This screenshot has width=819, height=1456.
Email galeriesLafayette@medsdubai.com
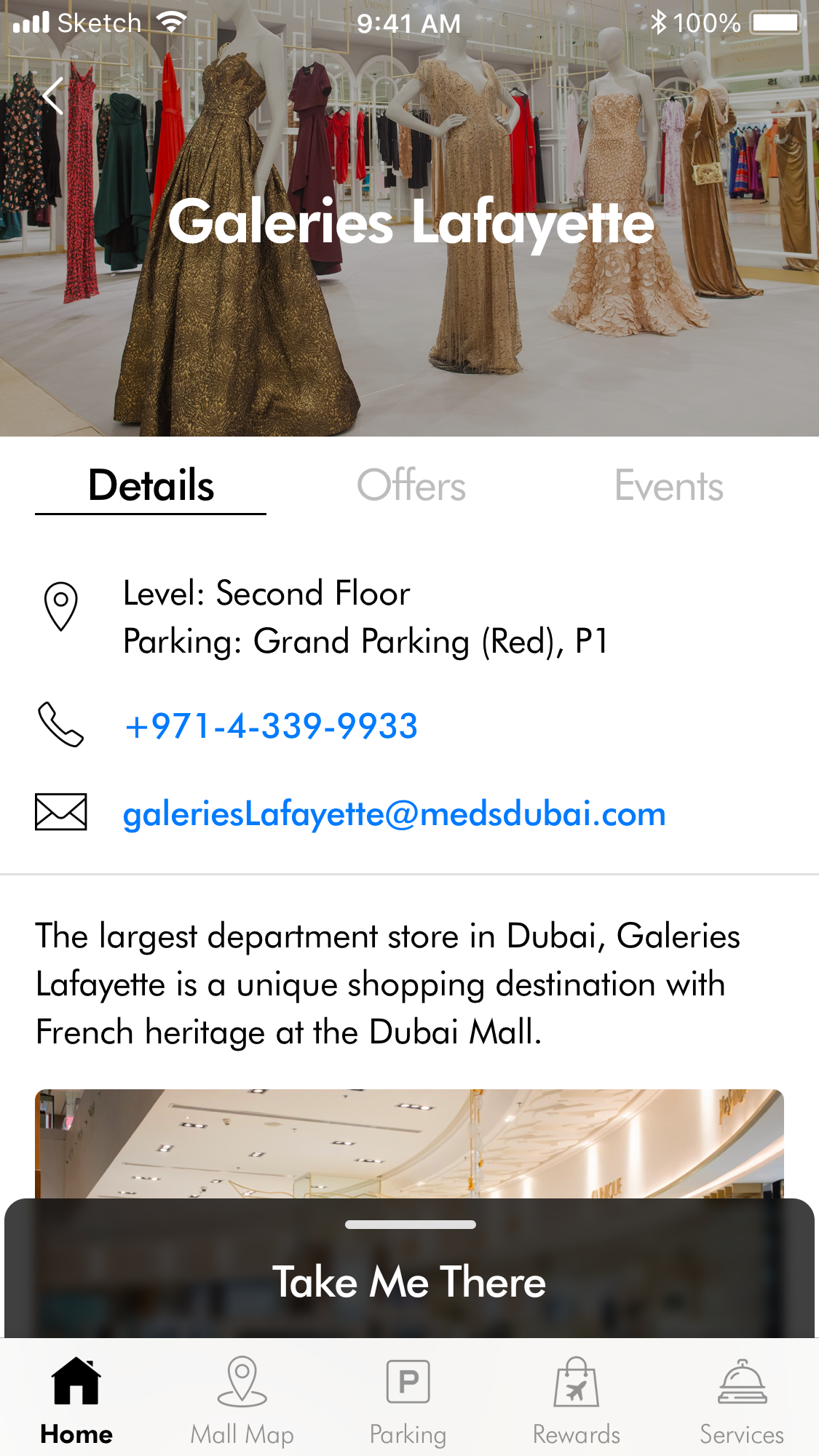[394, 813]
